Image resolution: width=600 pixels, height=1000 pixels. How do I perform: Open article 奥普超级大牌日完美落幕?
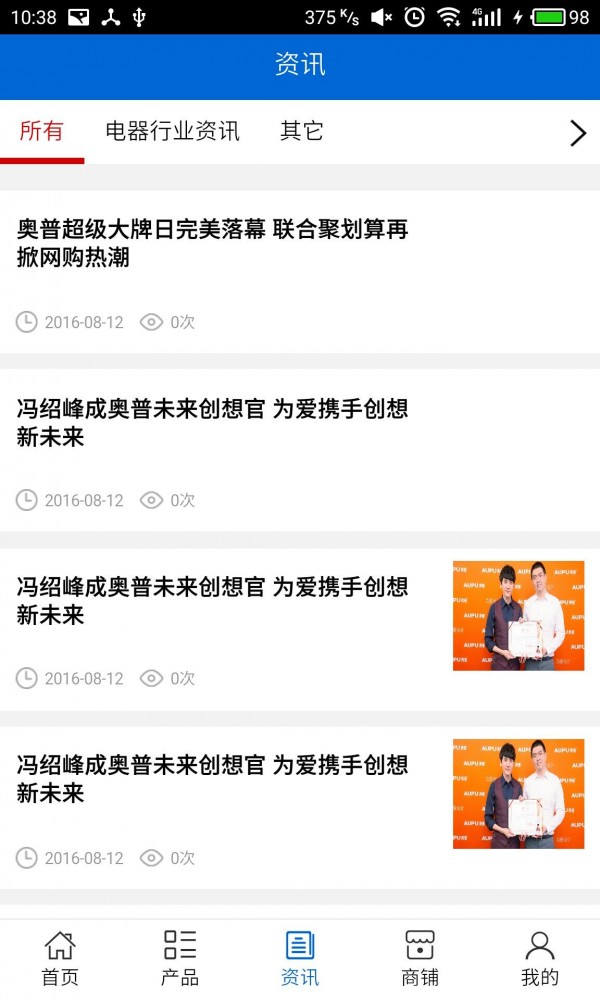213,243
